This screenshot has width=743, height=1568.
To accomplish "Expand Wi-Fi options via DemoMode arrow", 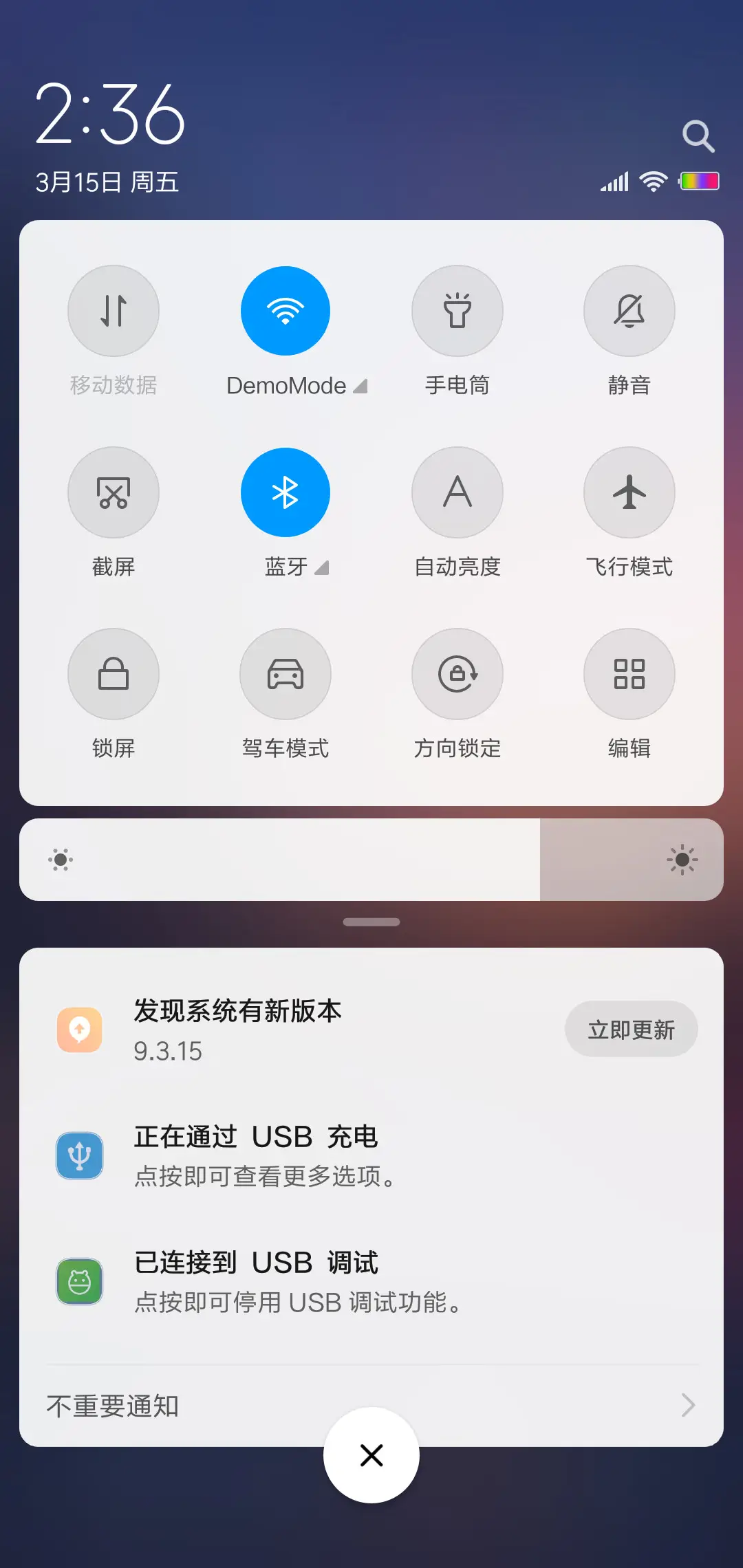I will (x=360, y=386).
